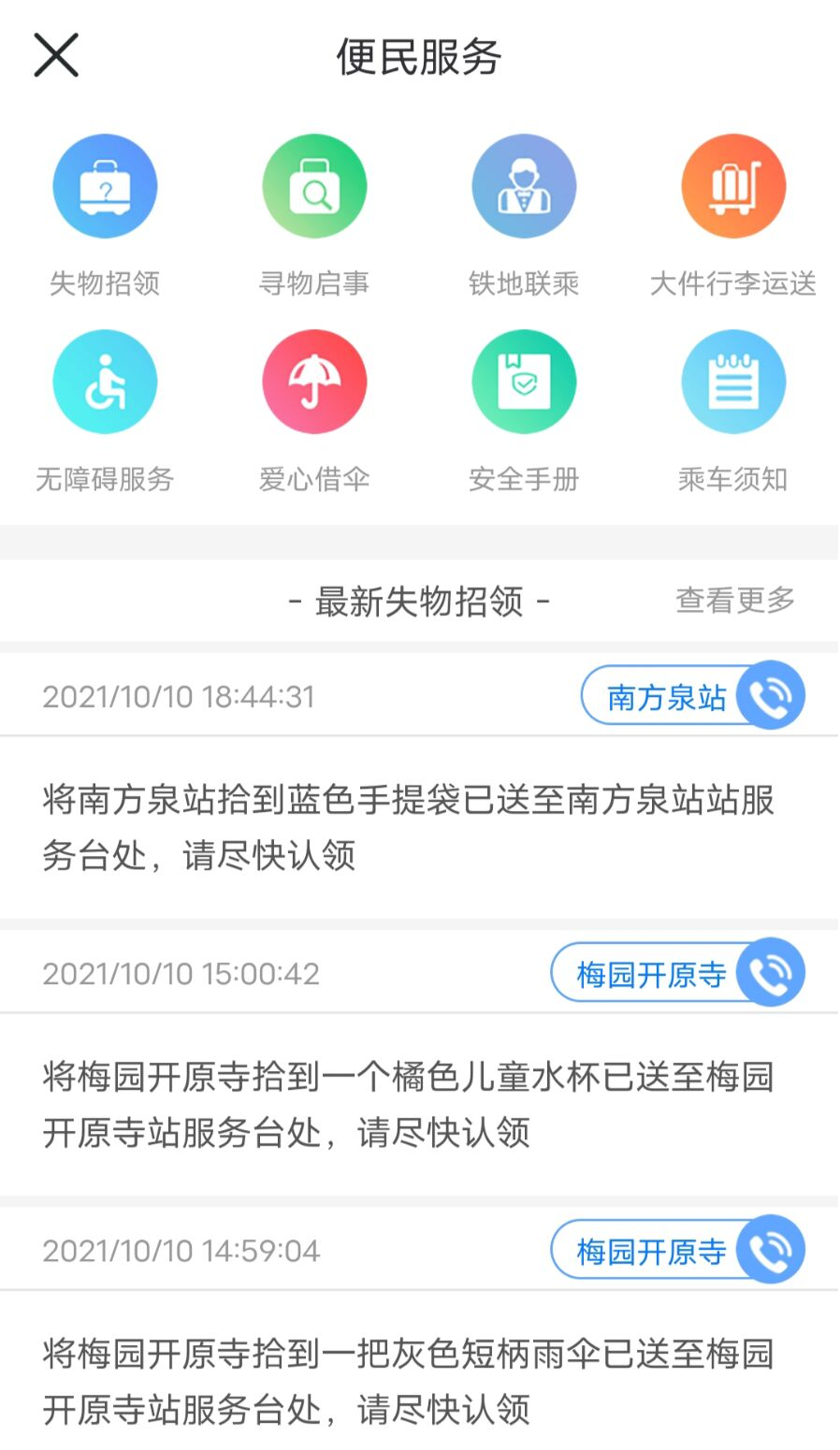Image resolution: width=840 pixels, height=1450 pixels.
Task: Open 无障碍服务 accessibility service
Action: pyautogui.click(x=105, y=413)
